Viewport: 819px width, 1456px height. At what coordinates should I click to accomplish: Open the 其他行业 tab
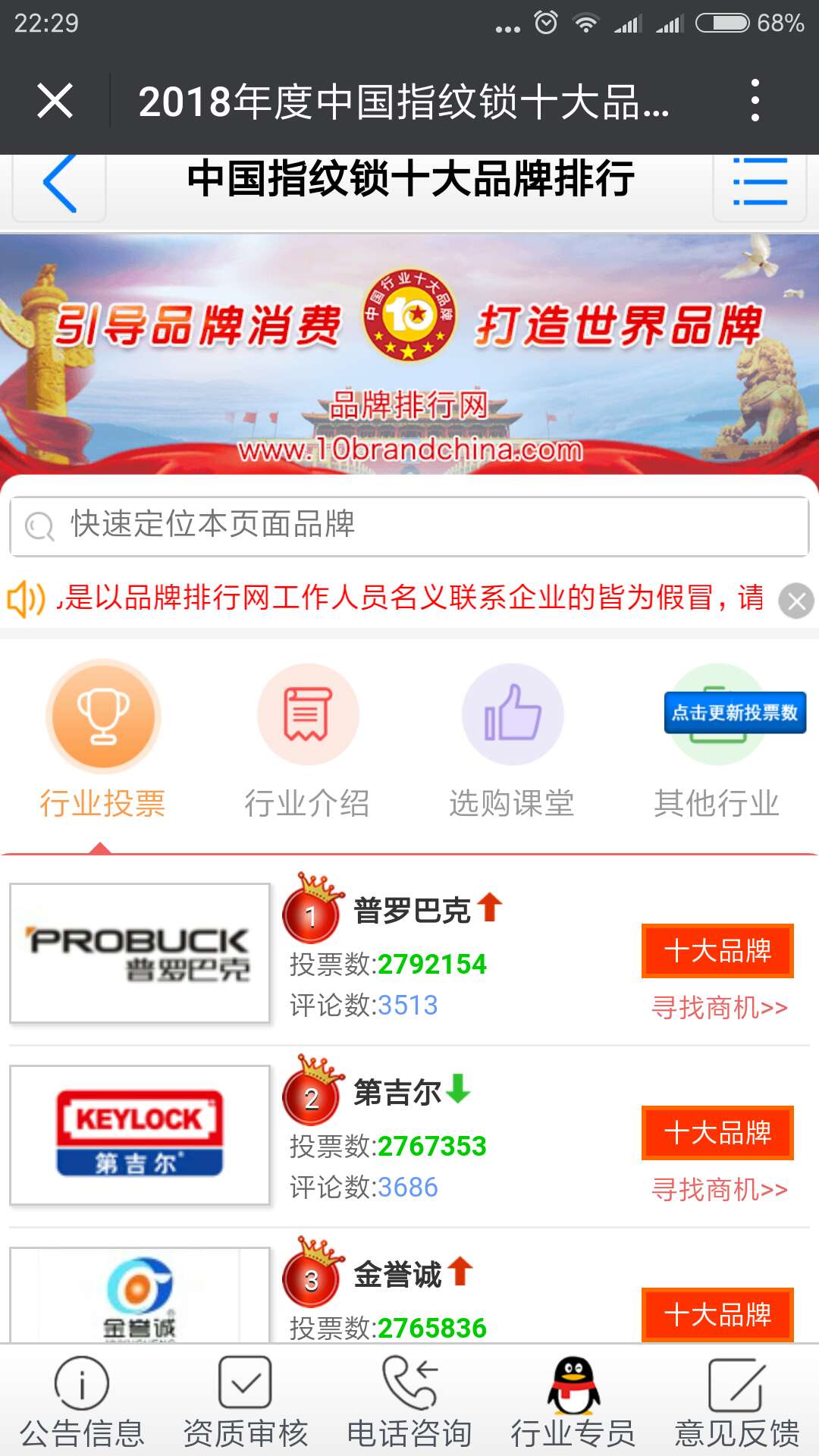coord(717,802)
